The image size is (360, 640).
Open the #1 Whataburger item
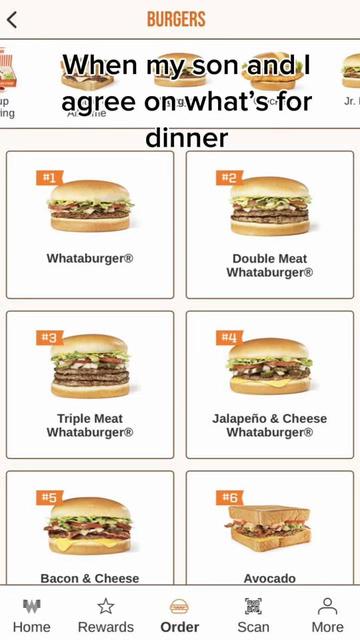point(90,225)
